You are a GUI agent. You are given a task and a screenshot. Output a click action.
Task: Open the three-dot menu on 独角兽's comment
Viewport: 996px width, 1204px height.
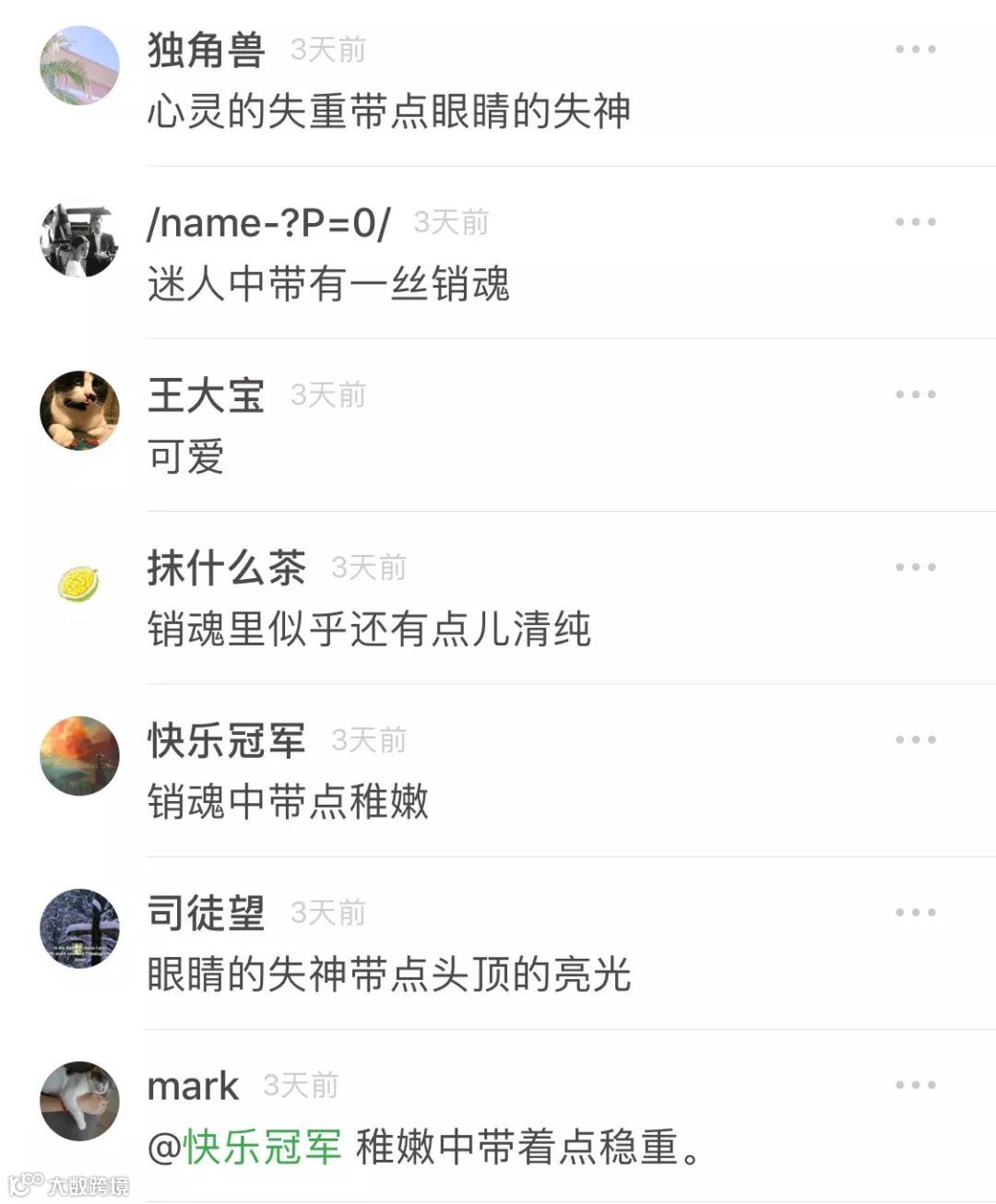tap(915, 50)
